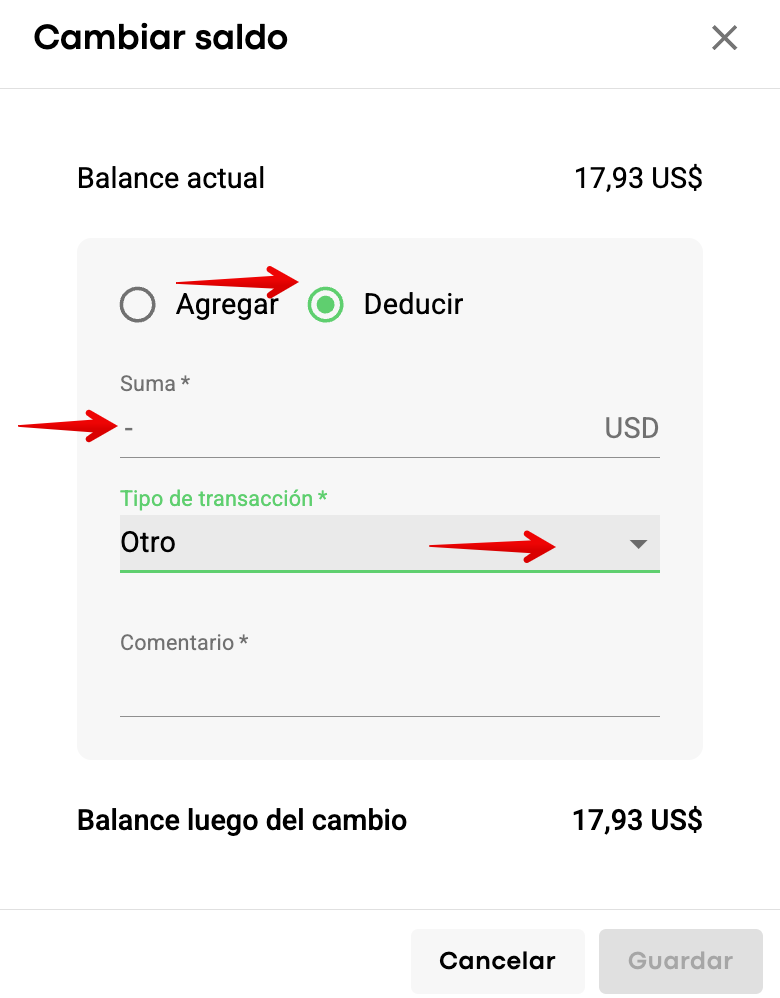Save changes with the Guardar button

coord(680,961)
